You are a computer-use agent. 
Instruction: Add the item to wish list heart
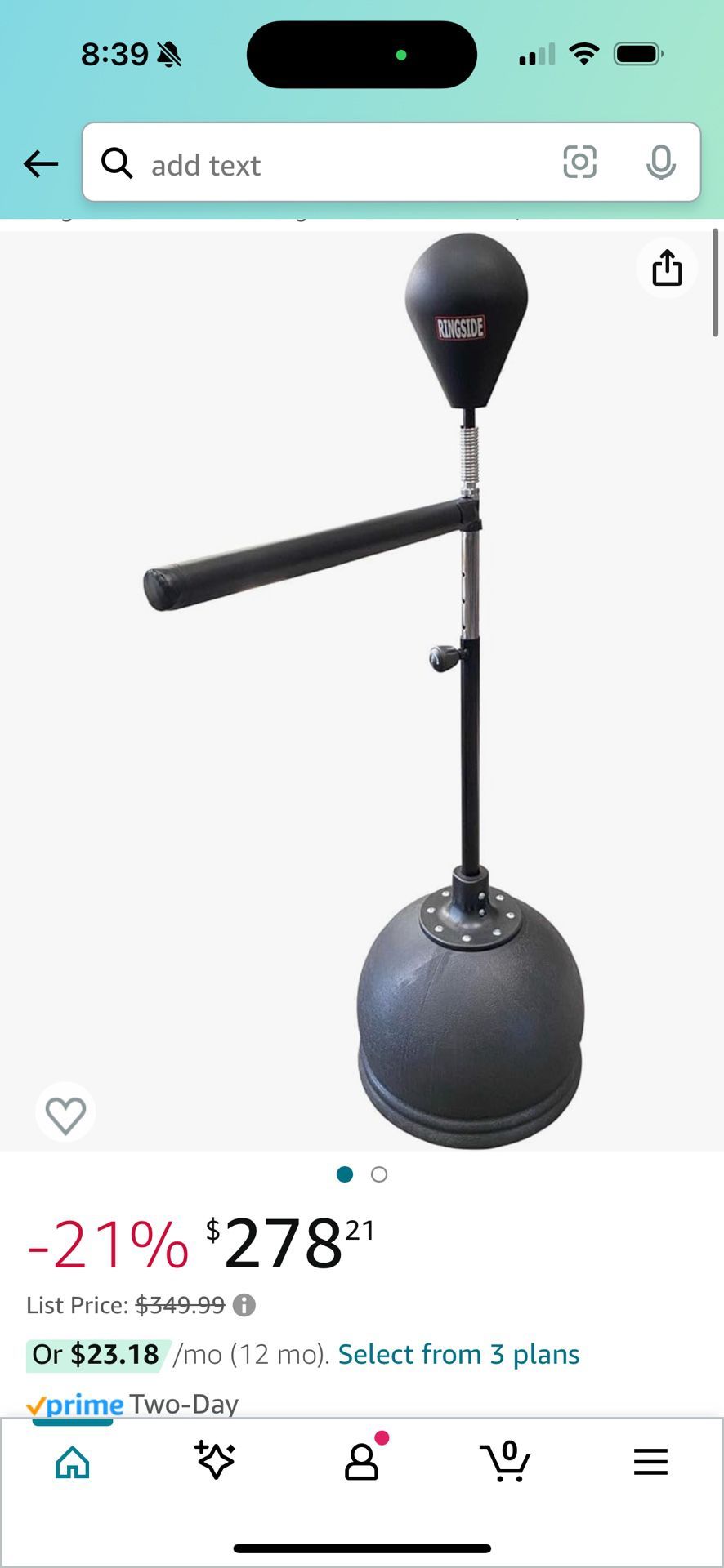(65, 1114)
